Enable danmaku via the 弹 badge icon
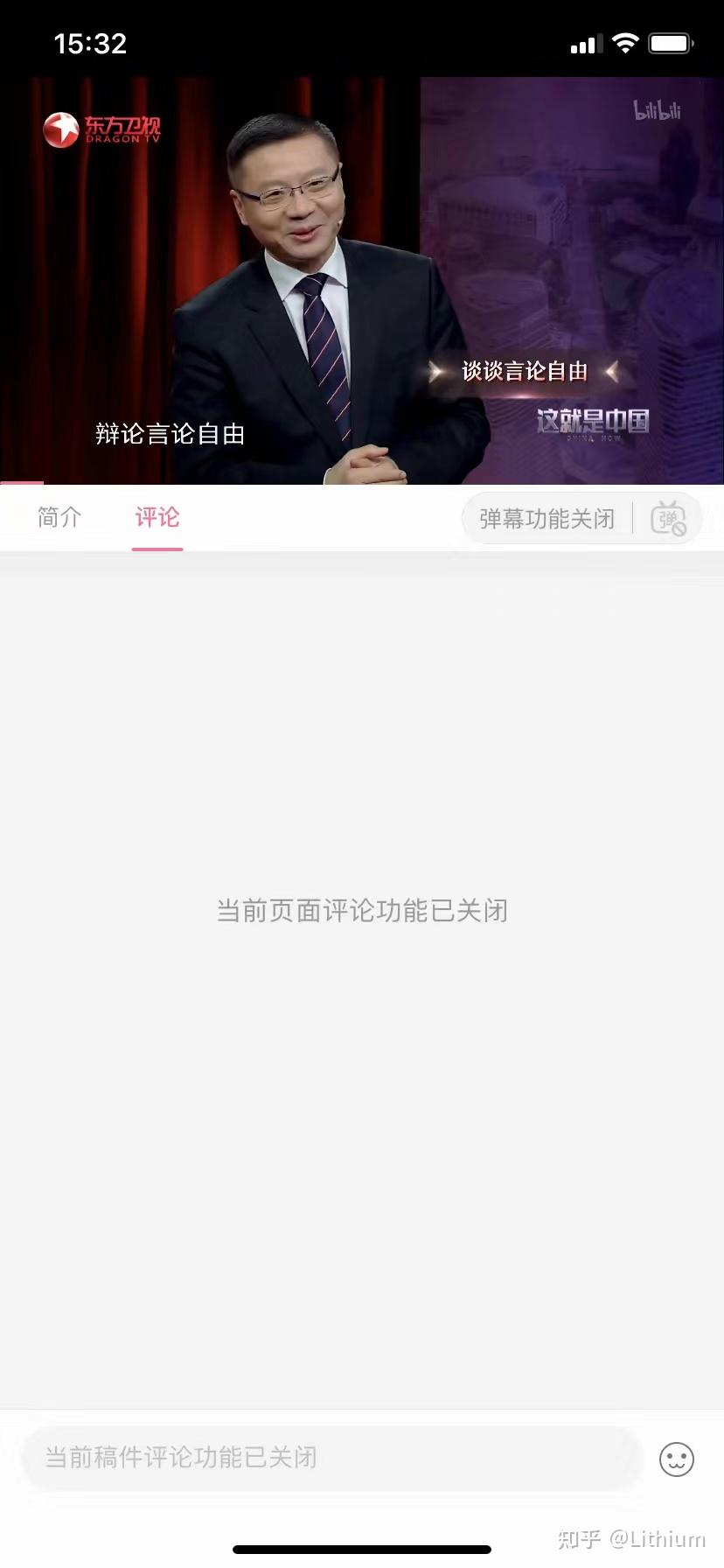 [x=670, y=518]
